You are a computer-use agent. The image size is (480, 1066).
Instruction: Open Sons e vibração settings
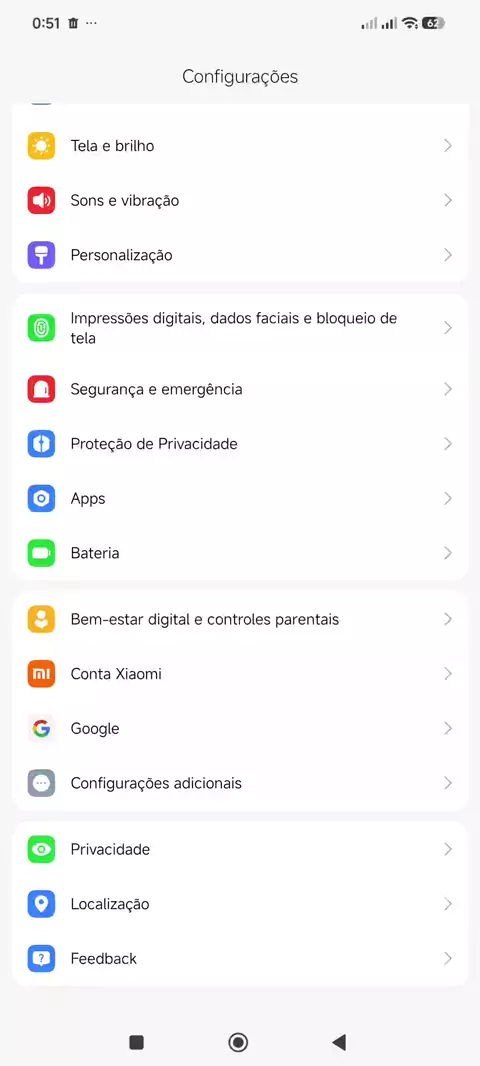(240, 200)
